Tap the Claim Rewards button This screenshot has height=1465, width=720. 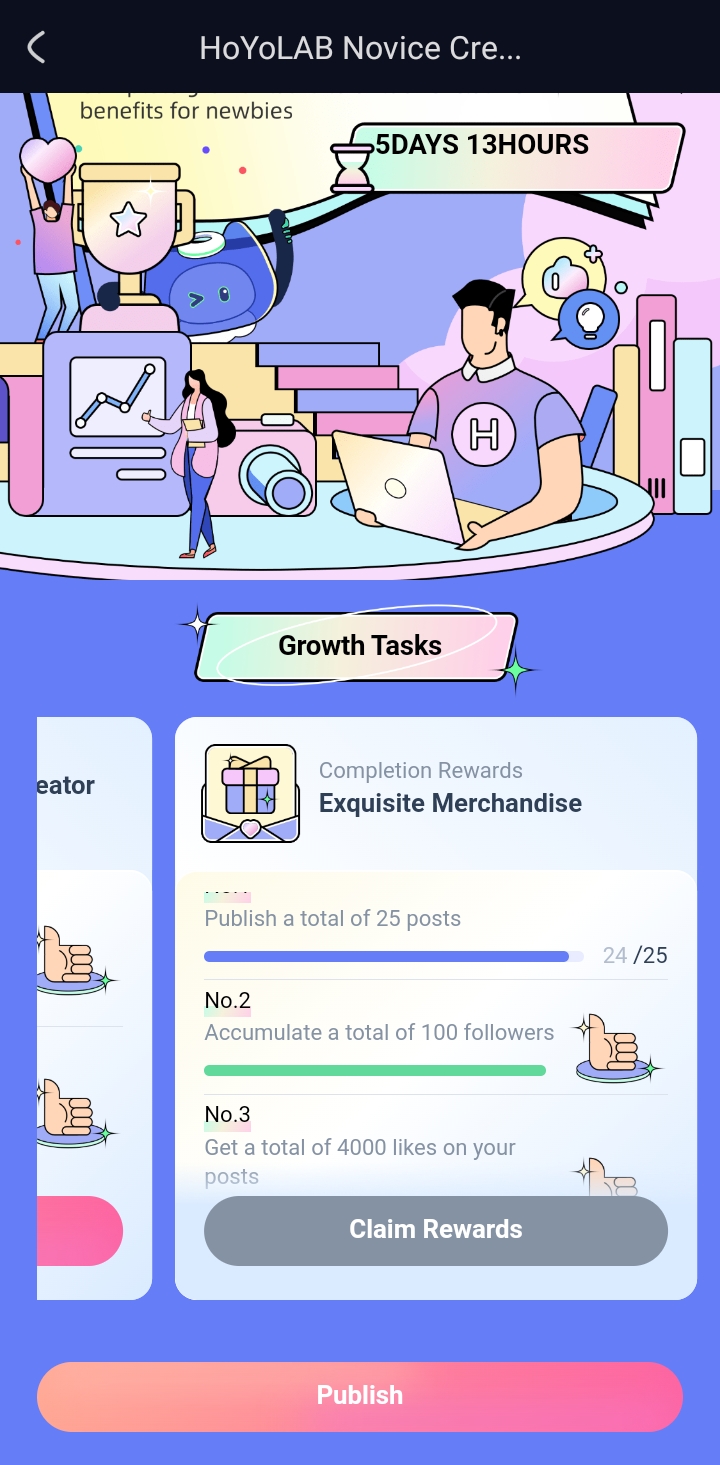[435, 1230]
